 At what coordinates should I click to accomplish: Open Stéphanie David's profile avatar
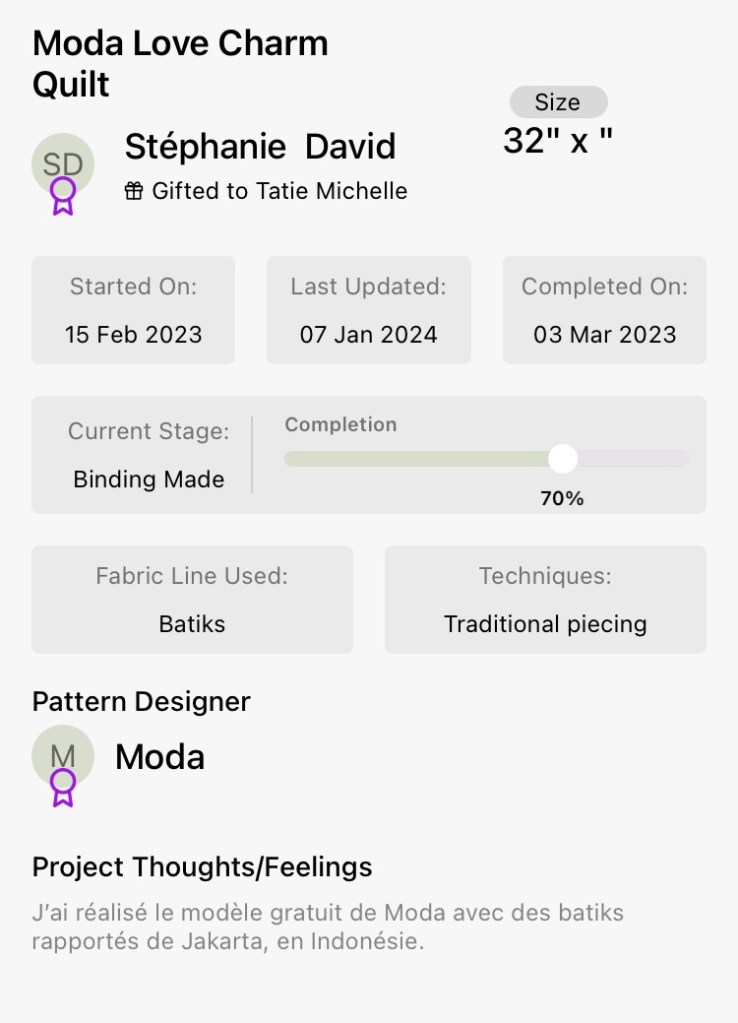pos(63,164)
